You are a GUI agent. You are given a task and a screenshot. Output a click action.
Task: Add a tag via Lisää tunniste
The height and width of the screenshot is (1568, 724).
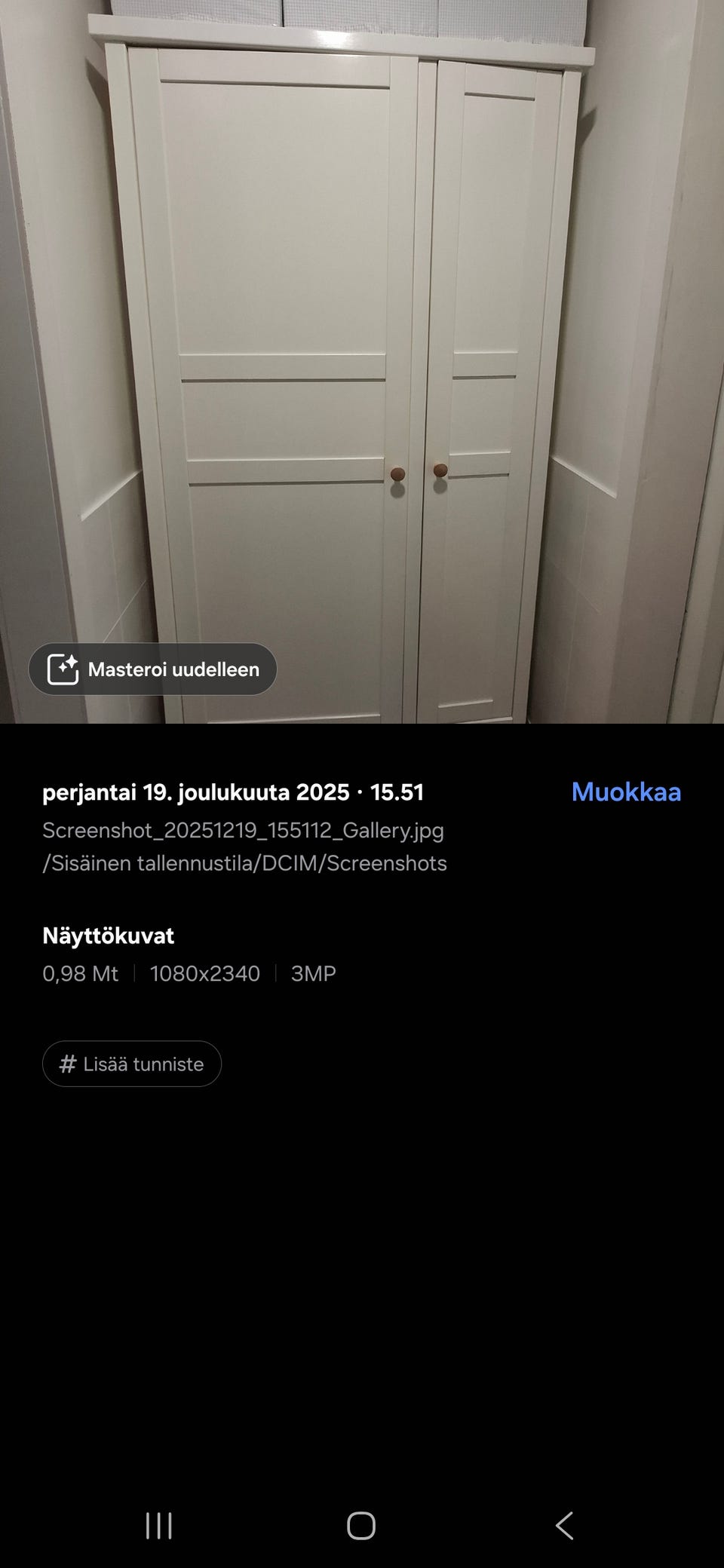(131, 1064)
